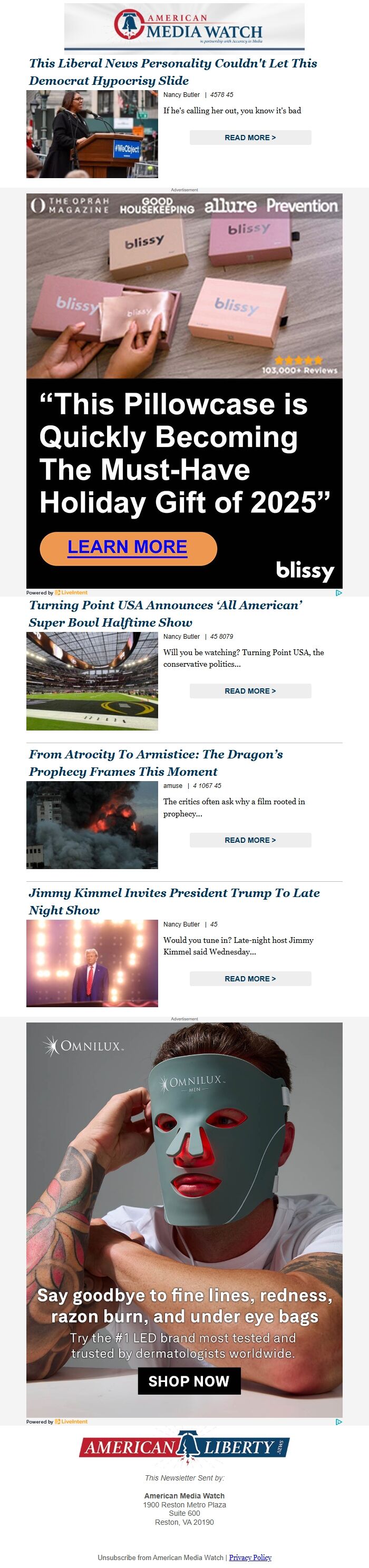The height and width of the screenshot is (1568, 369).
Task: Tap READ MORE under Democrat Hypocrisy article
Action: point(250,138)
